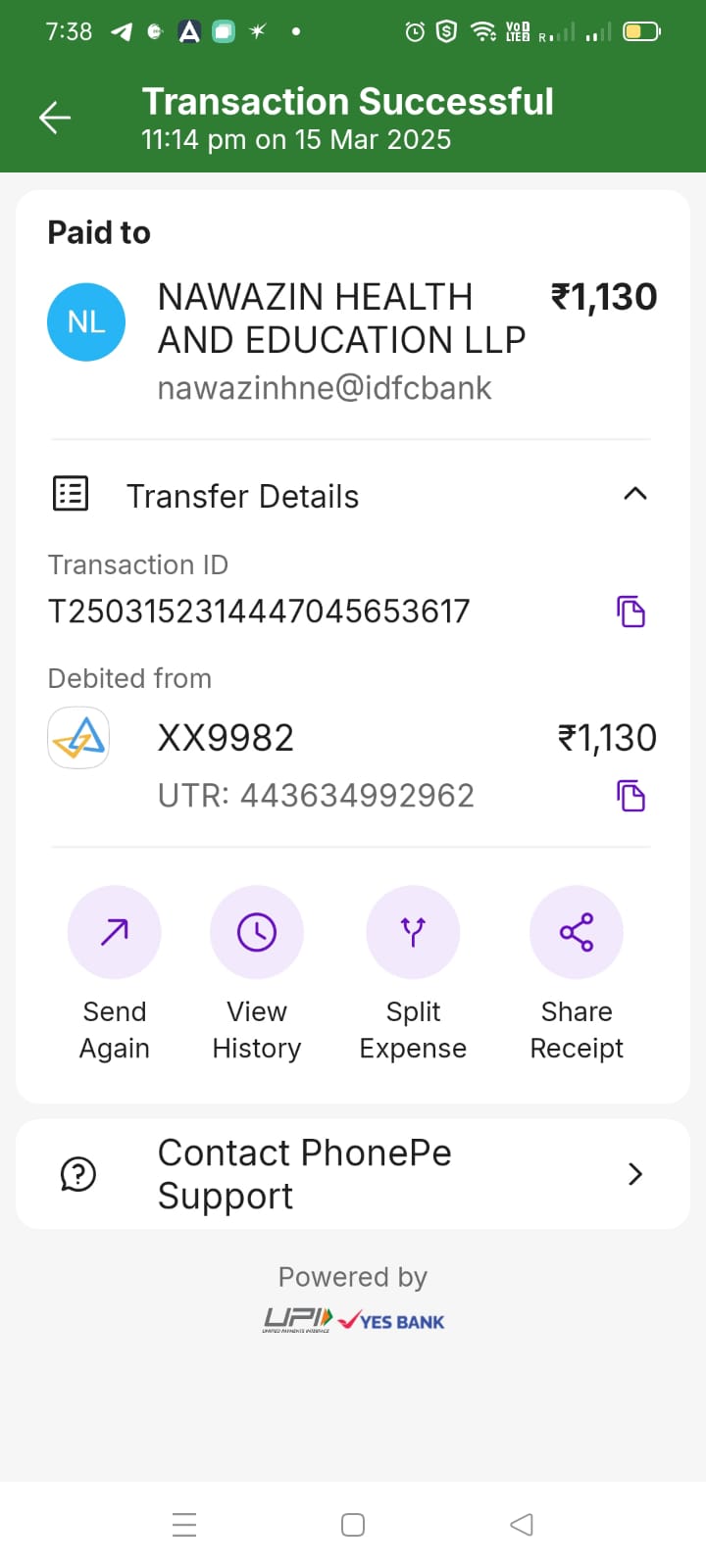Viewport: 706px width, 1568px height.
Task: Go back using the header arrow
Action: [x=55, y=118]
